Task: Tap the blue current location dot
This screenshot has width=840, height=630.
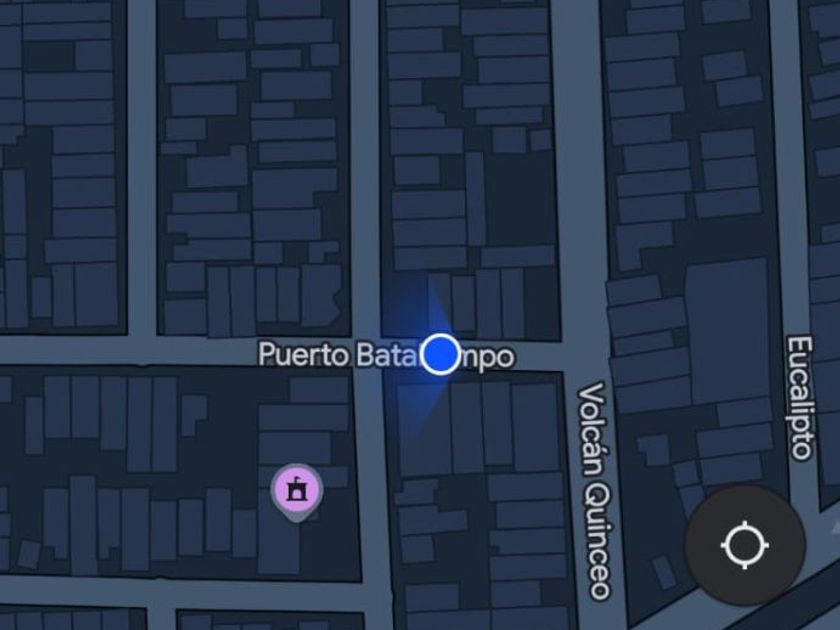Action: pos(440,354)
